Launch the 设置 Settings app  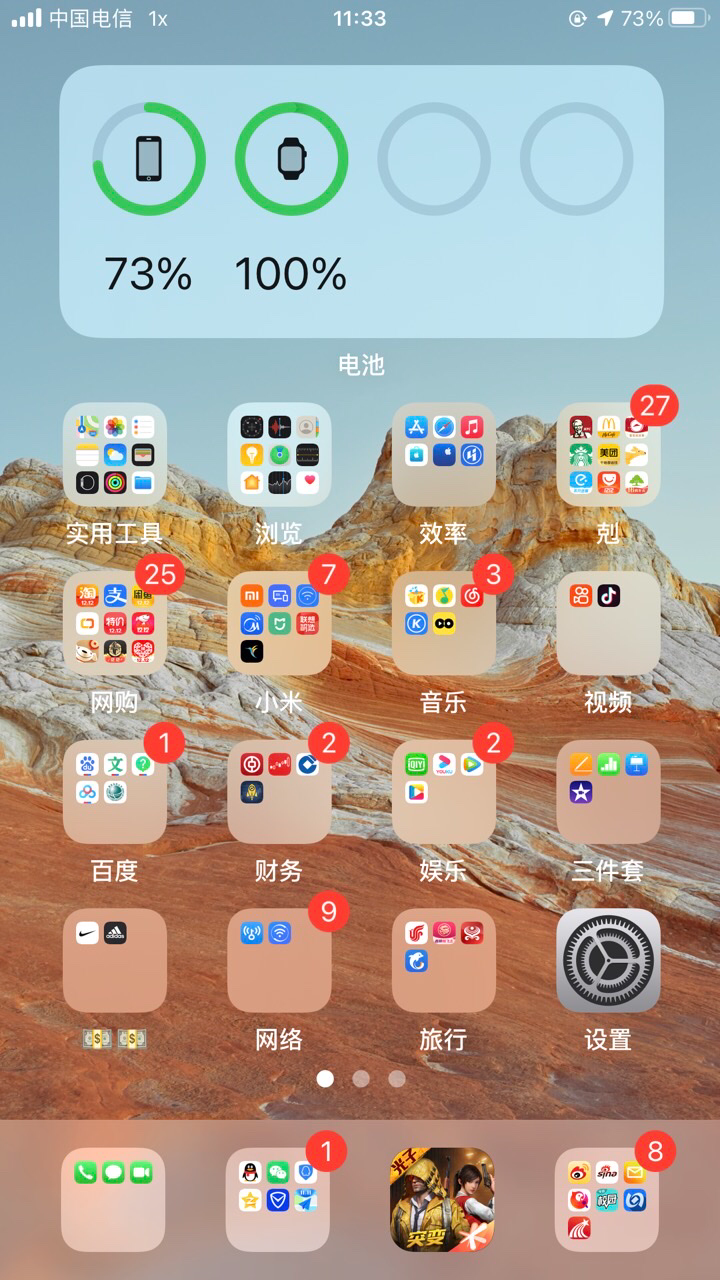coord(608,960)
